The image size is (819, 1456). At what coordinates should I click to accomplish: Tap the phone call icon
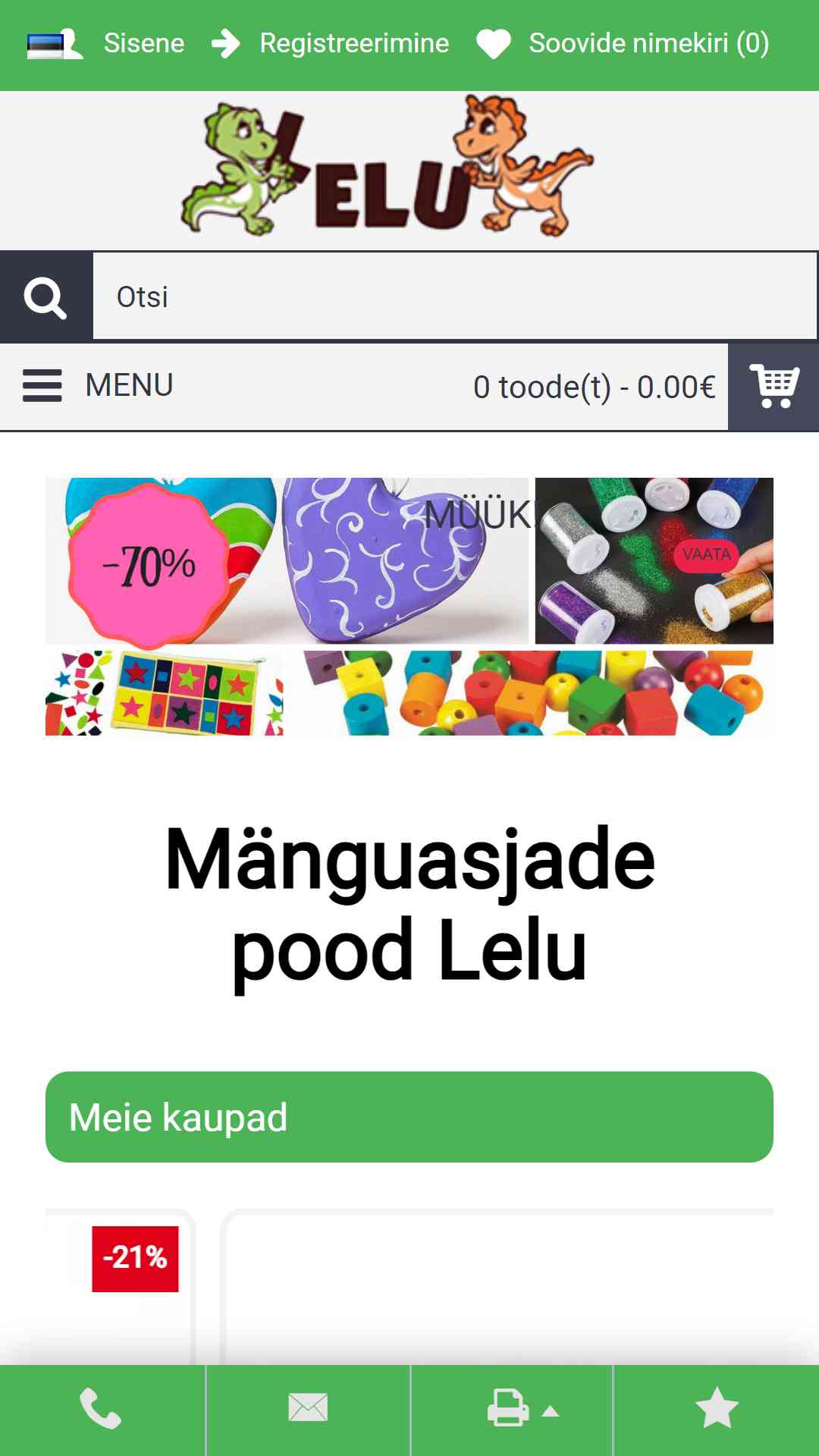click(x=102, y=1410)
